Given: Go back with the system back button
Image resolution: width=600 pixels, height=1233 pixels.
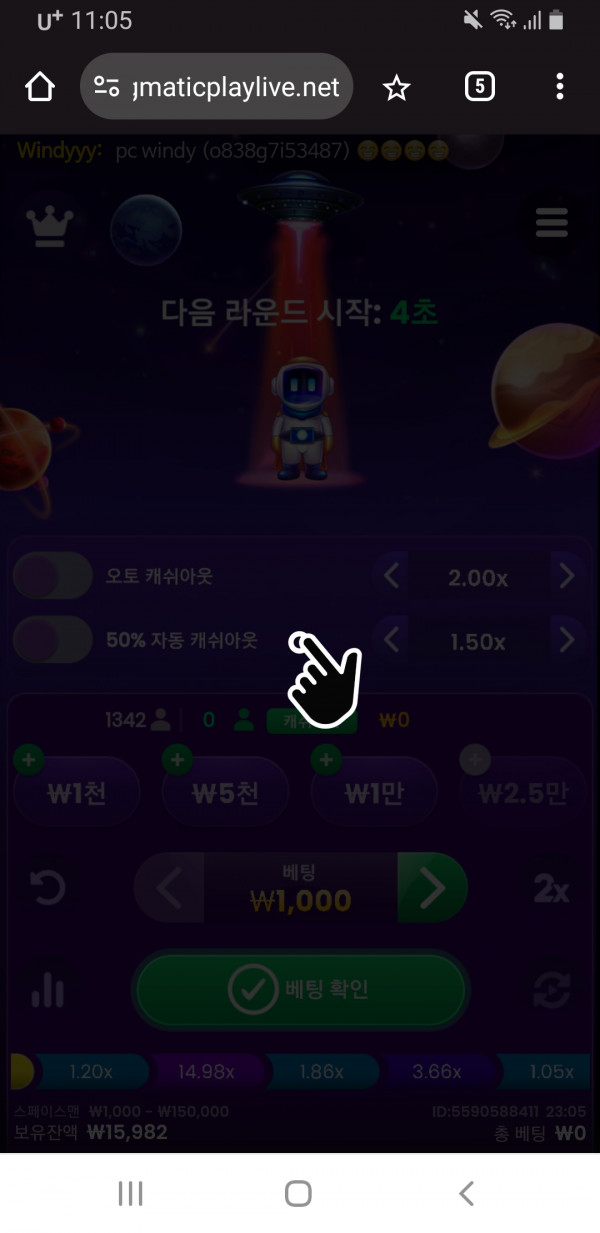Looking at the screenshot, I should click(x=466, y=1192).
